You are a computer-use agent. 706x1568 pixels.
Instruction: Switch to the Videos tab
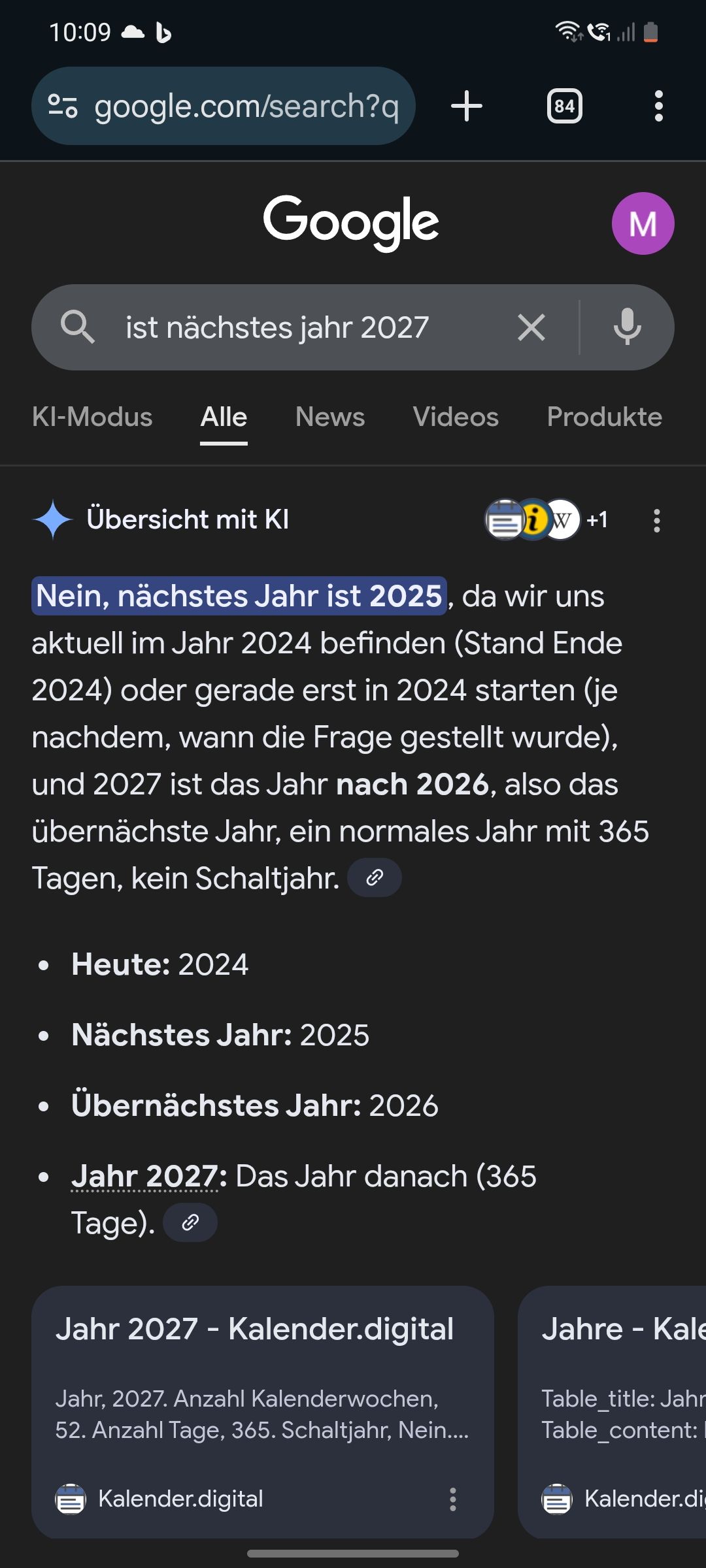[456, 417]
